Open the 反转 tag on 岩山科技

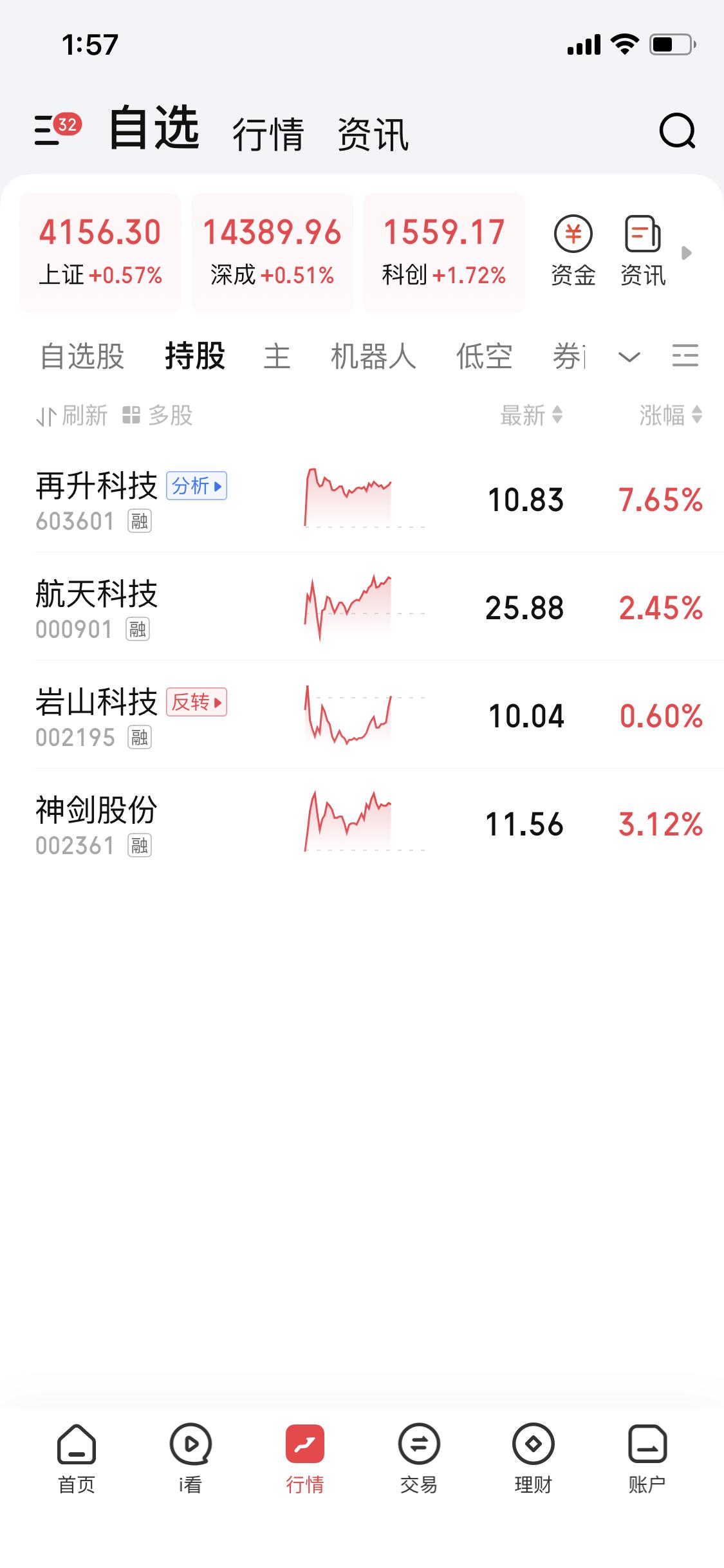[x=196, y=702]
